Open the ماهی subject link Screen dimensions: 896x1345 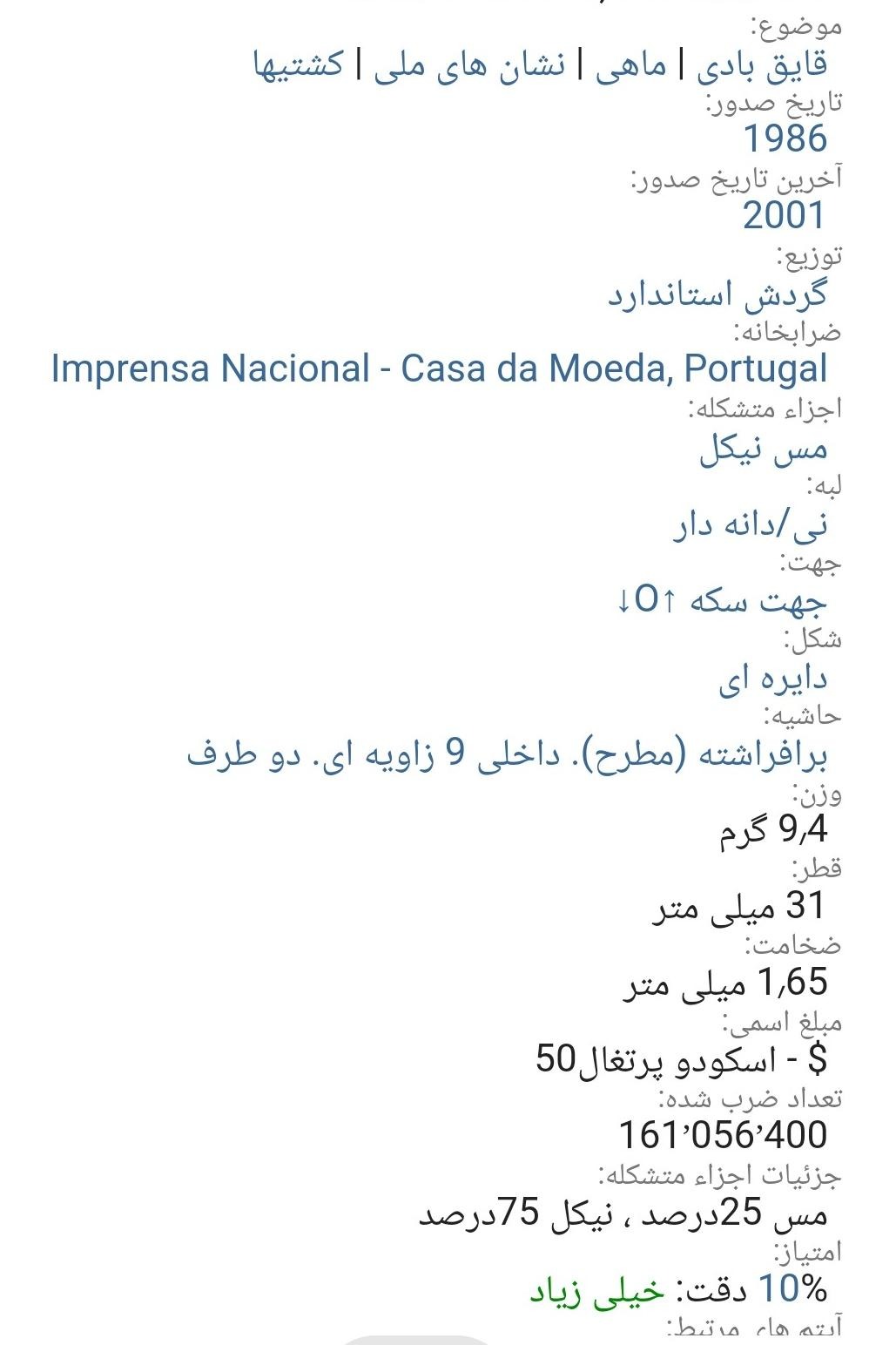630,64
